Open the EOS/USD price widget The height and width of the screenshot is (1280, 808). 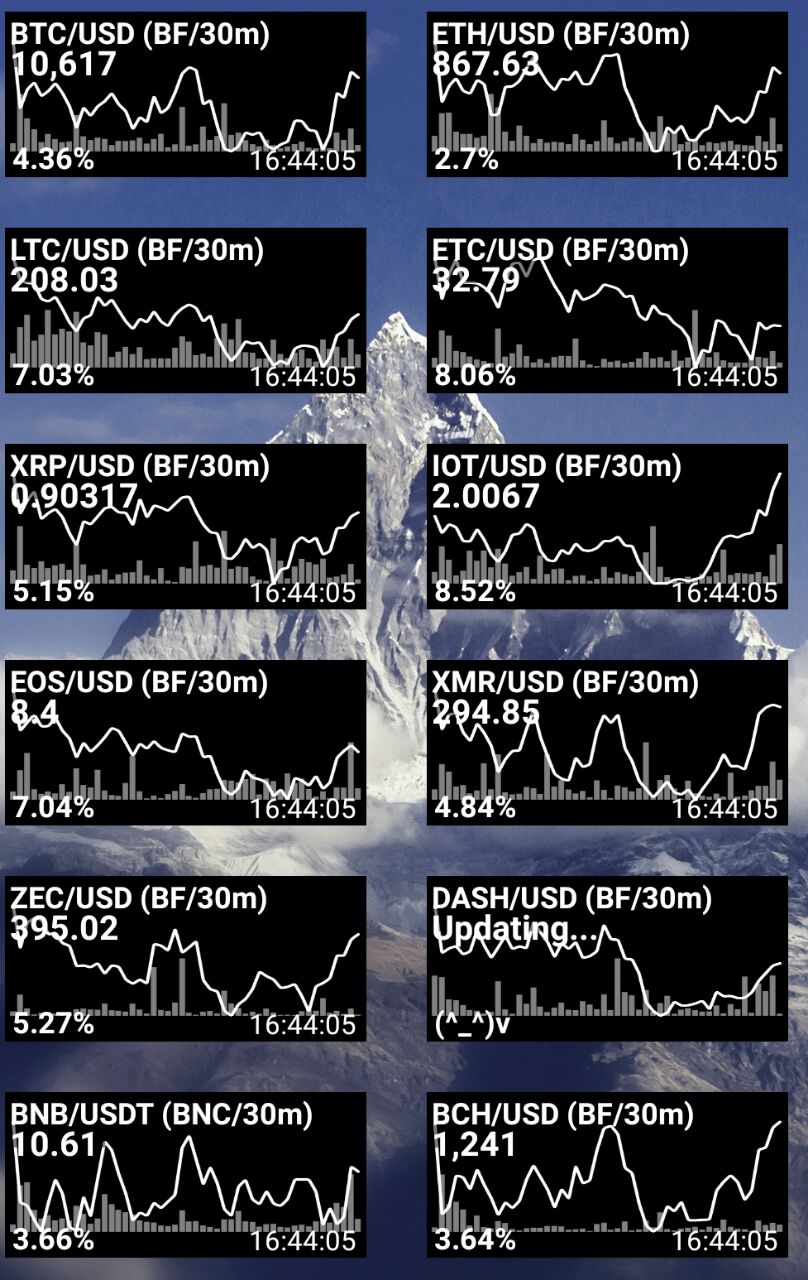[185, 742]
